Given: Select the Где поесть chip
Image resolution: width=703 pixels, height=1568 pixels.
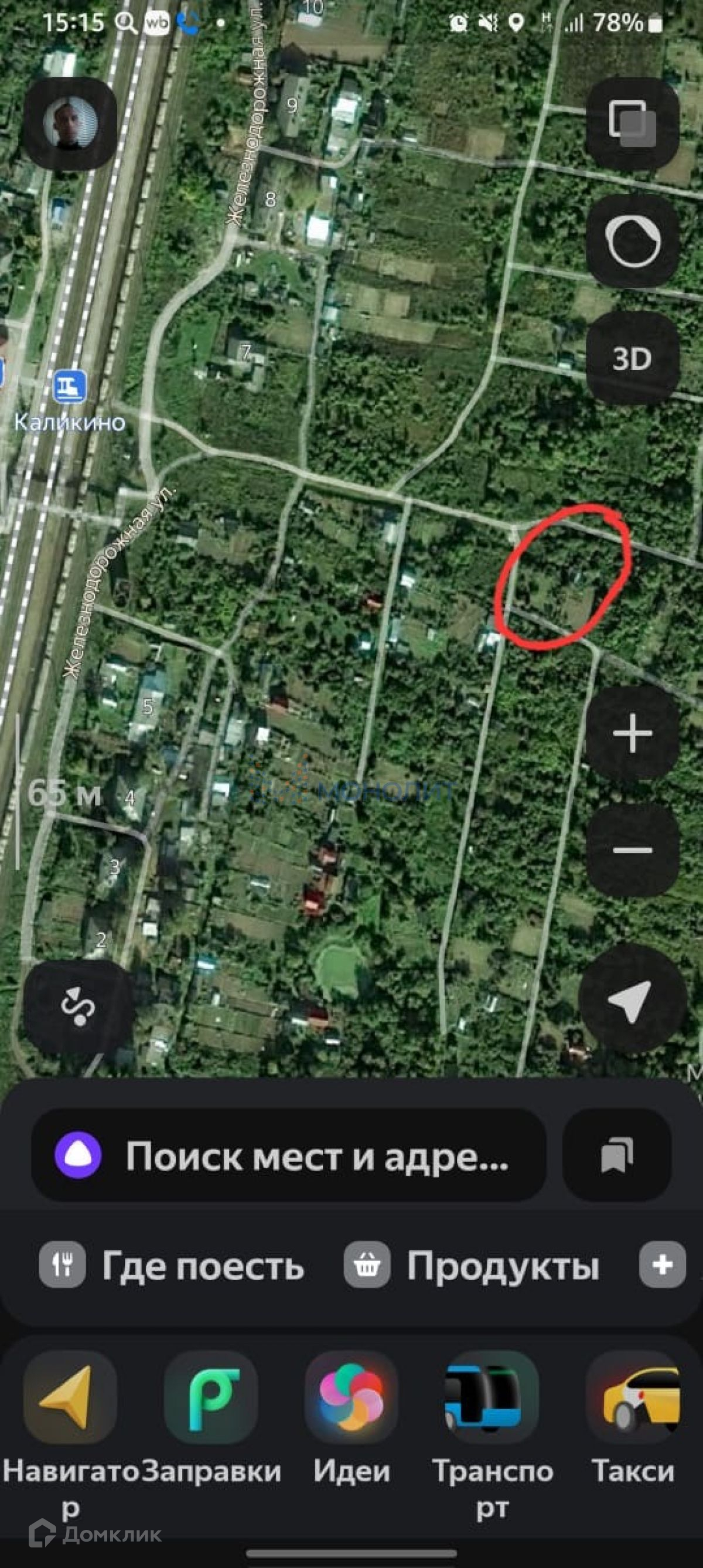Looking at the screenshot, I should pyautogui.click(x=172, y=1265).
